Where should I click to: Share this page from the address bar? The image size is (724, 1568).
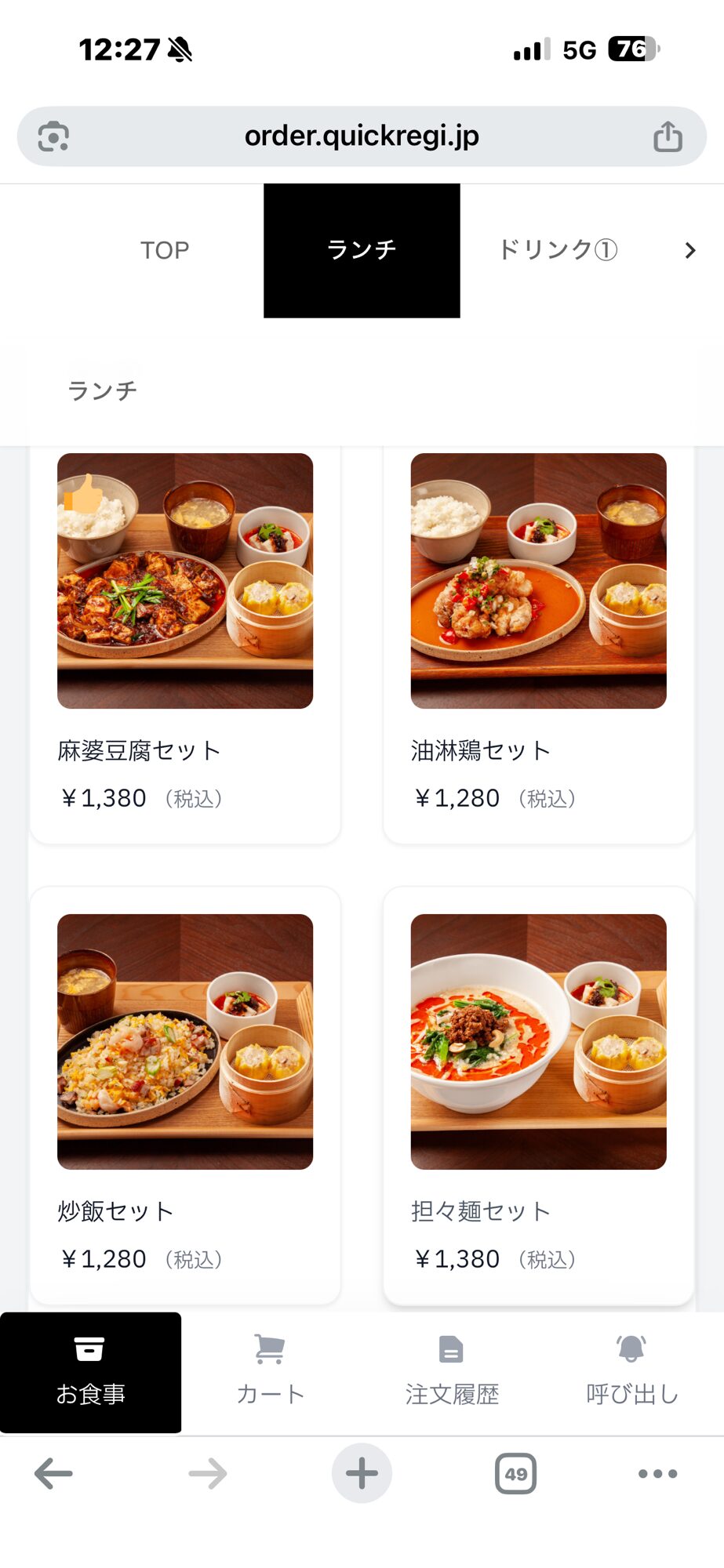point(668,136)
